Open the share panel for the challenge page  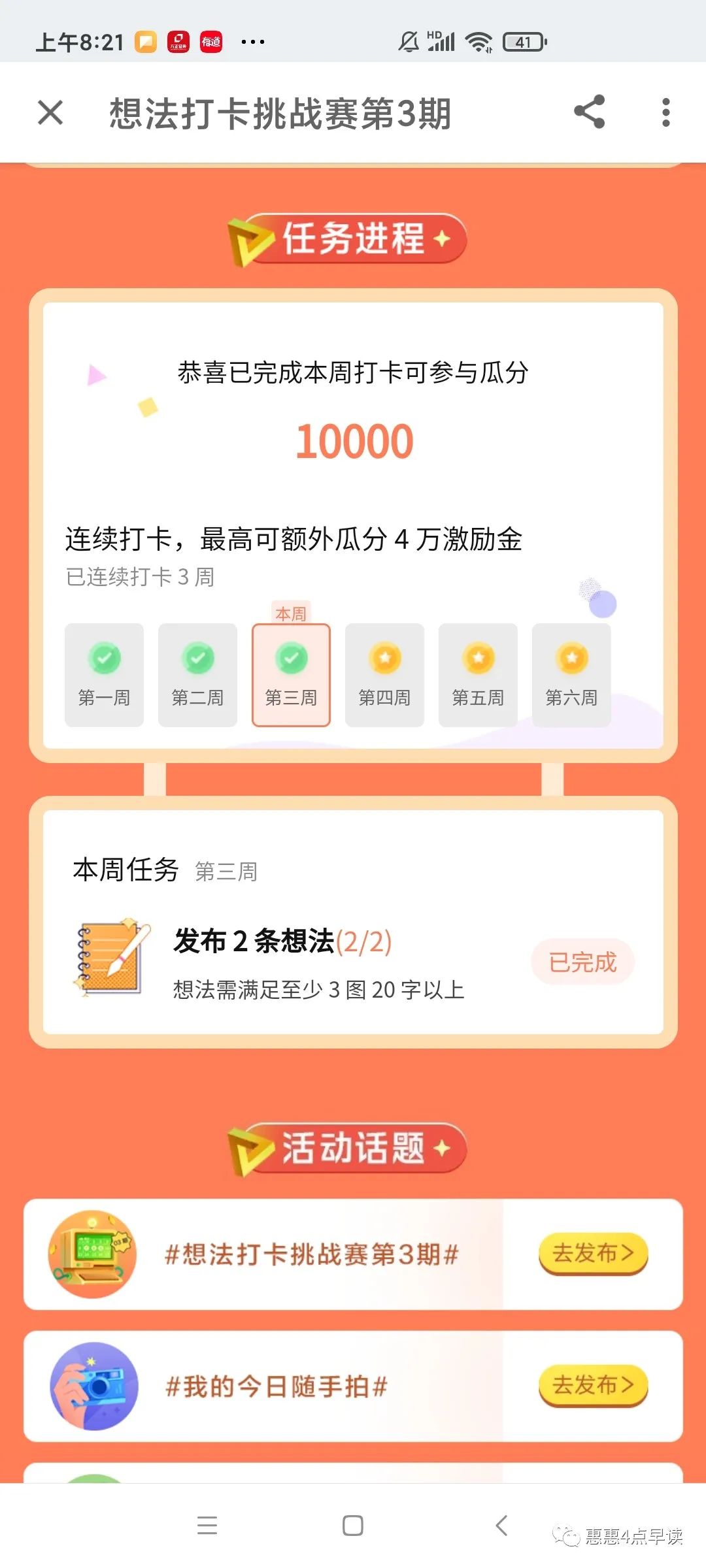[590, 112]
